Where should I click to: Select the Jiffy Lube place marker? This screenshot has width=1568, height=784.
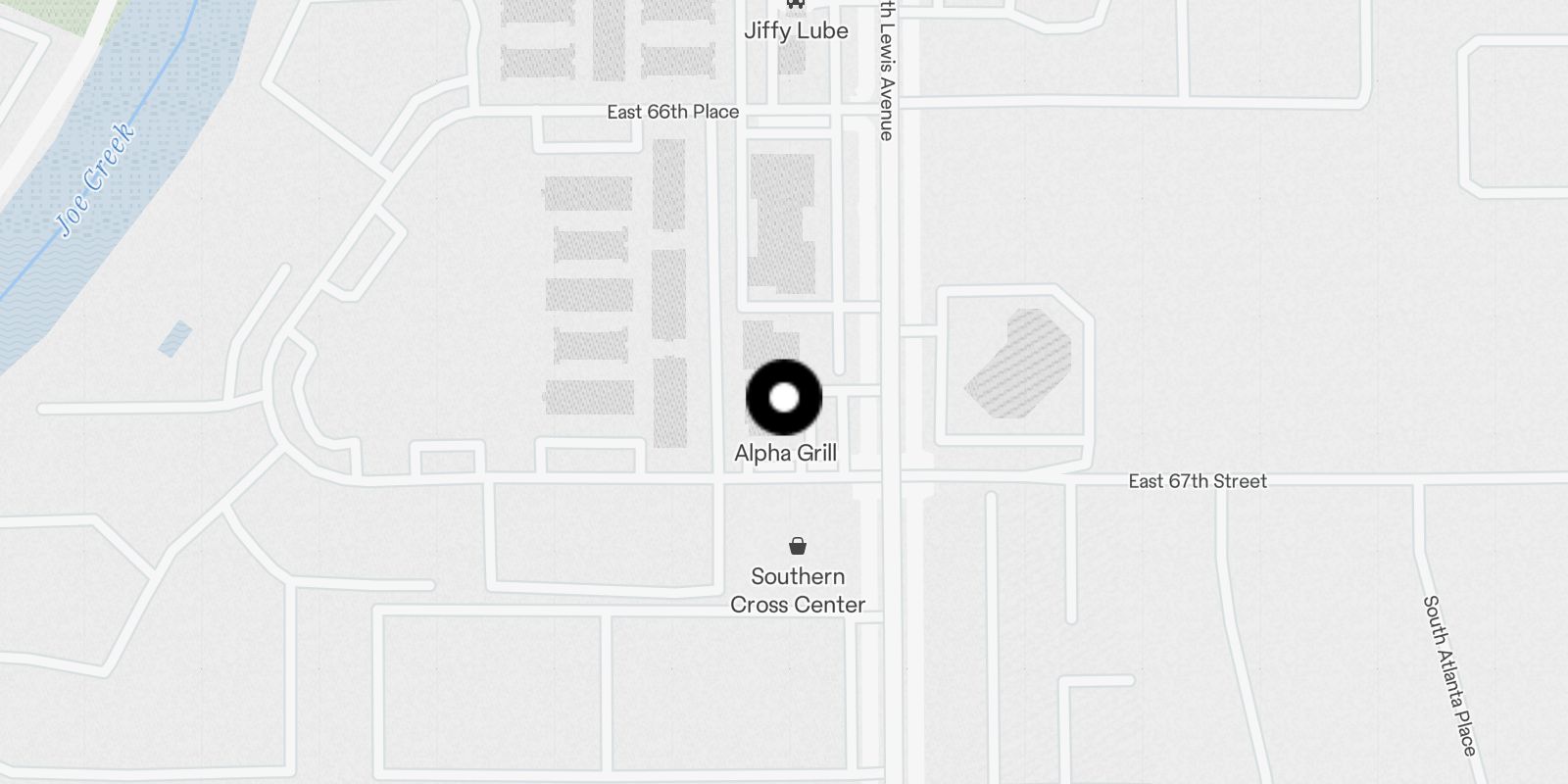(796, 6)
